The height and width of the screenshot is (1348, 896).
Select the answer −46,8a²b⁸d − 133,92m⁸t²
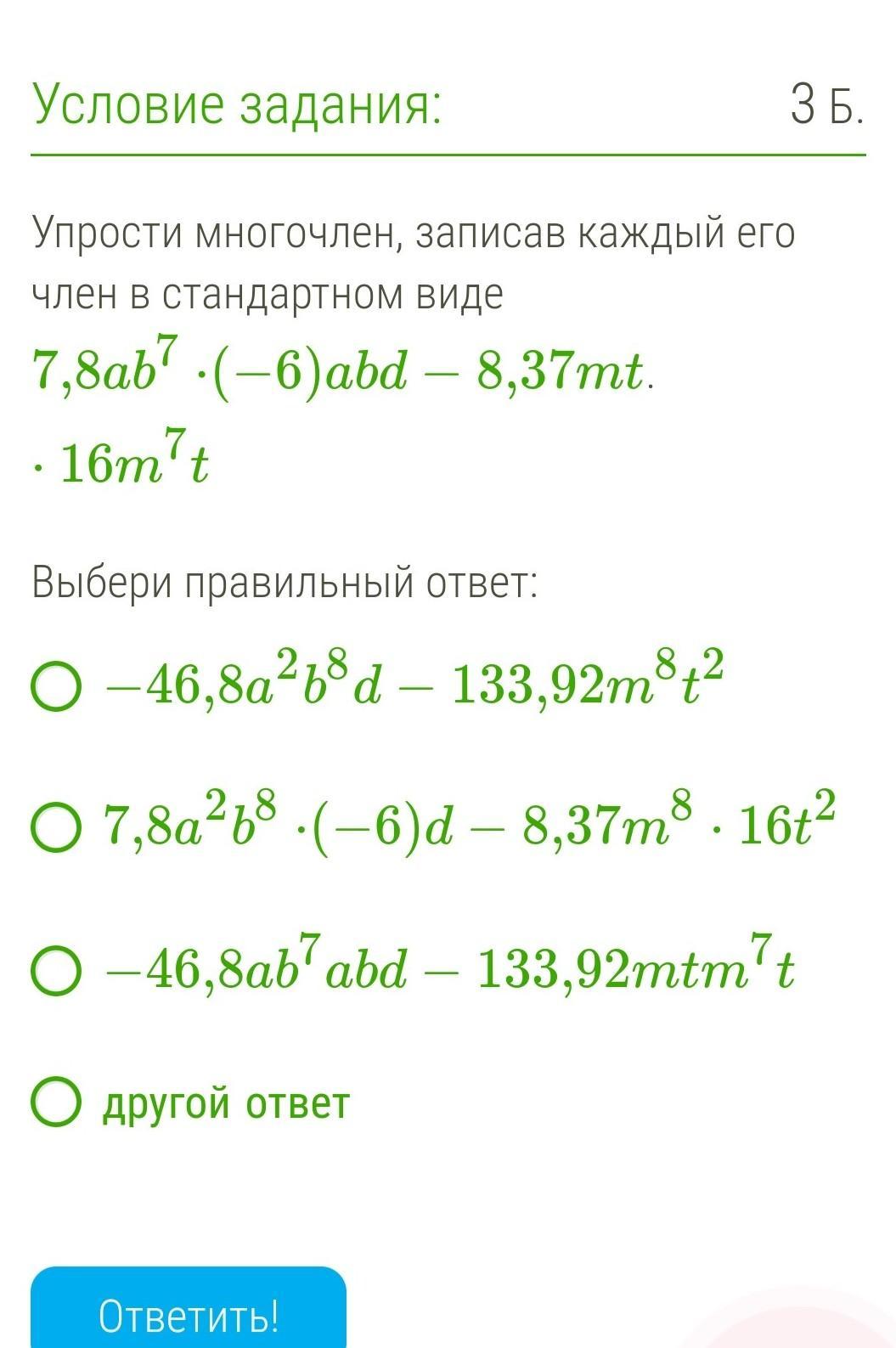pyautogui.click(x=57, y=689)
